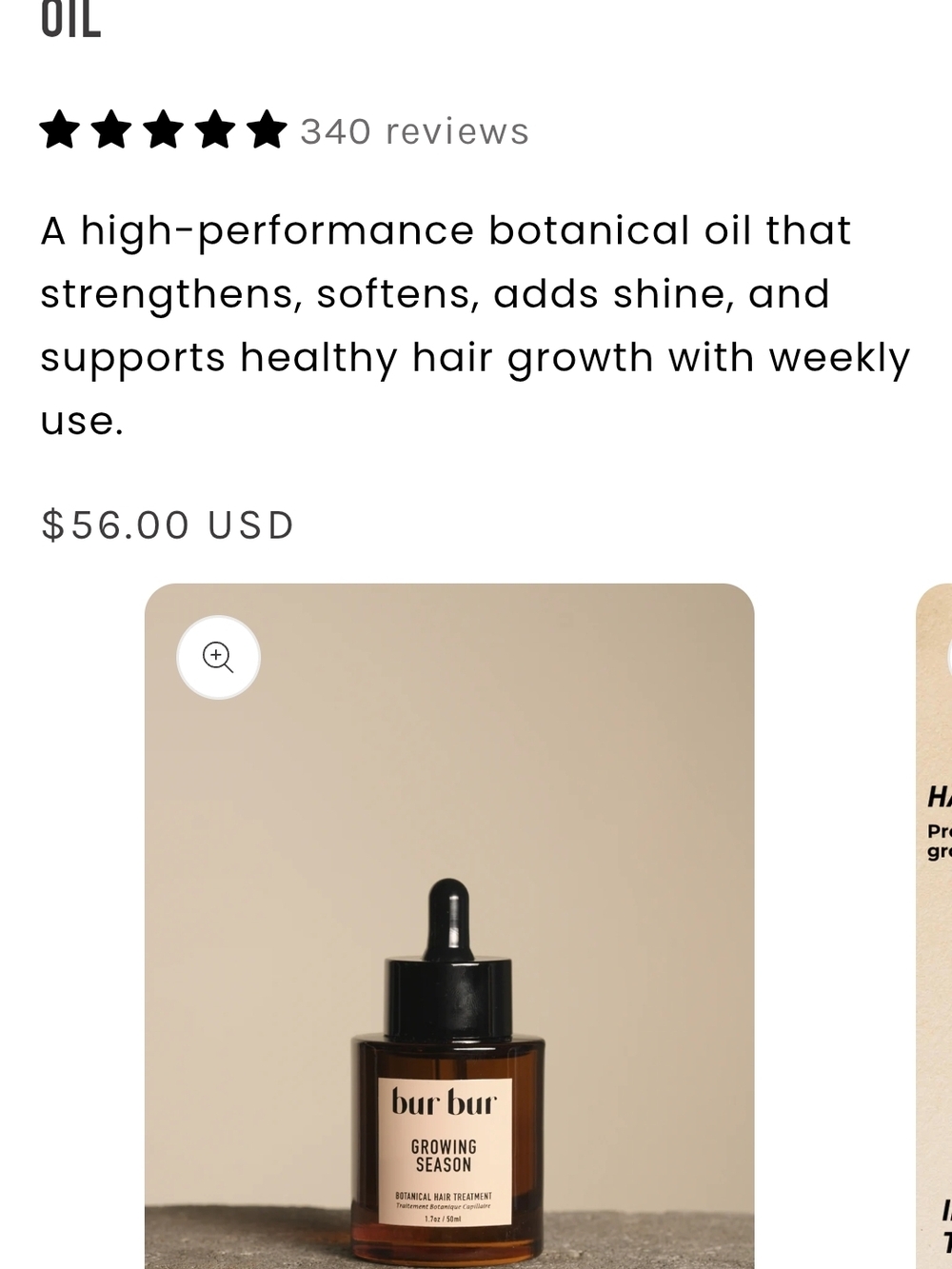The image size is (952, 1269).
Task: Expand the partially visible HAIR info card
Action: click(x=937, y=828)
